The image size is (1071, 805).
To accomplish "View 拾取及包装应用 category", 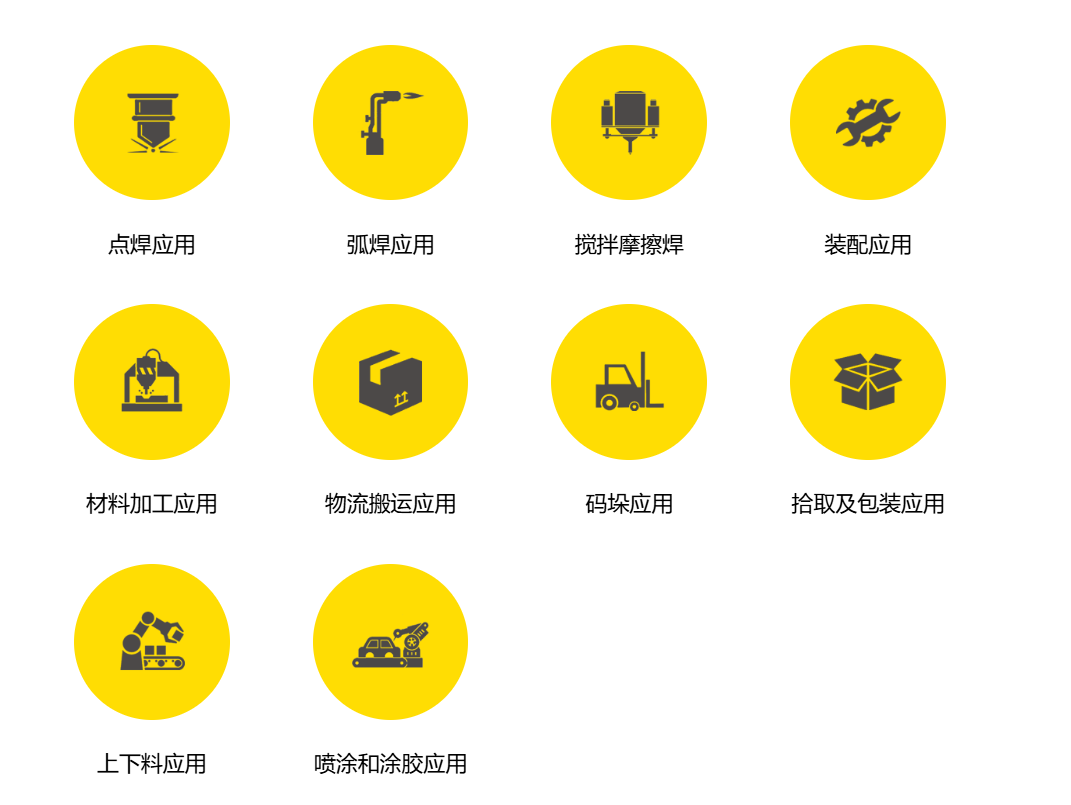I will tap(868, 382).
